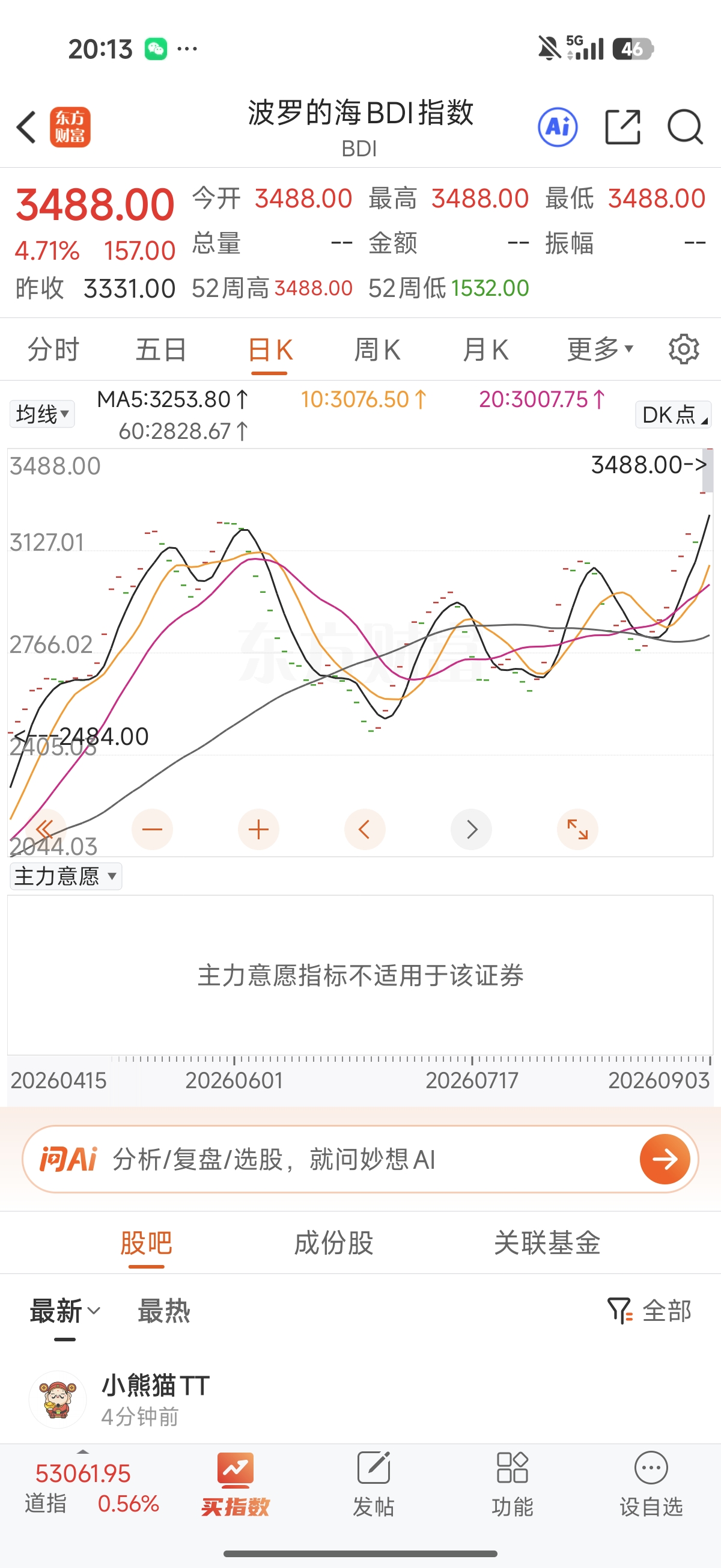Switch to the 成份股 tab

coord(333,1243)
